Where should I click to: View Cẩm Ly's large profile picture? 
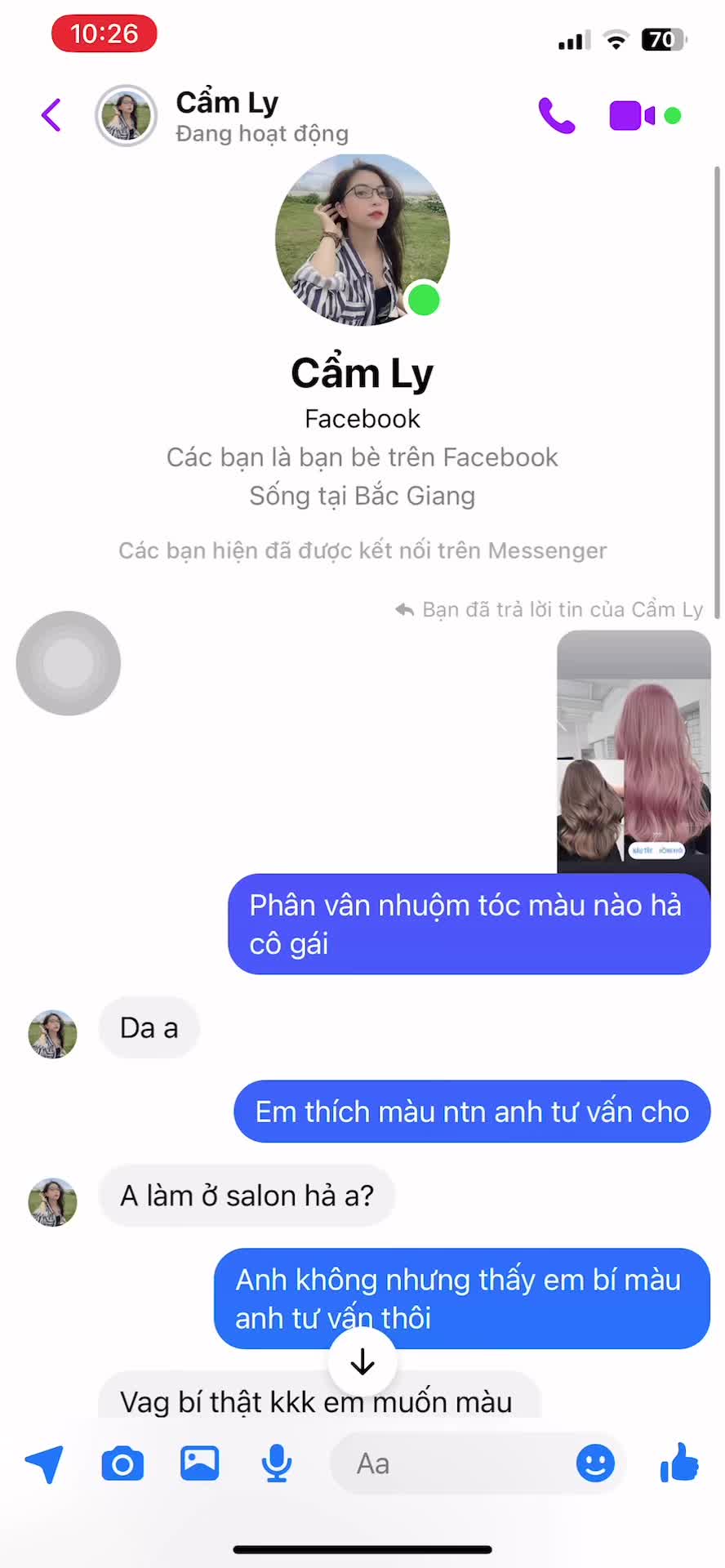pos(362,239)
